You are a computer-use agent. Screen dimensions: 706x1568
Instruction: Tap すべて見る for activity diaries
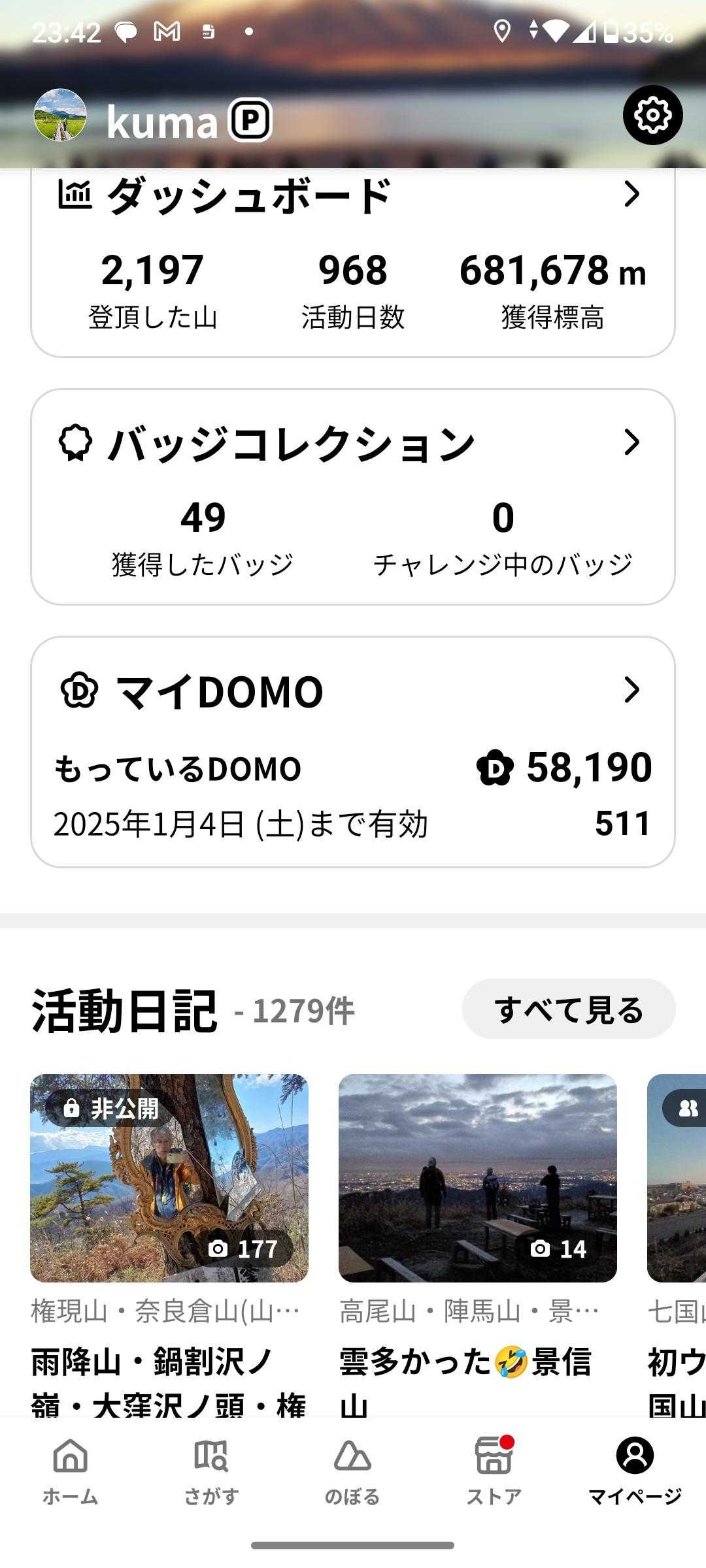point(568,1009)
